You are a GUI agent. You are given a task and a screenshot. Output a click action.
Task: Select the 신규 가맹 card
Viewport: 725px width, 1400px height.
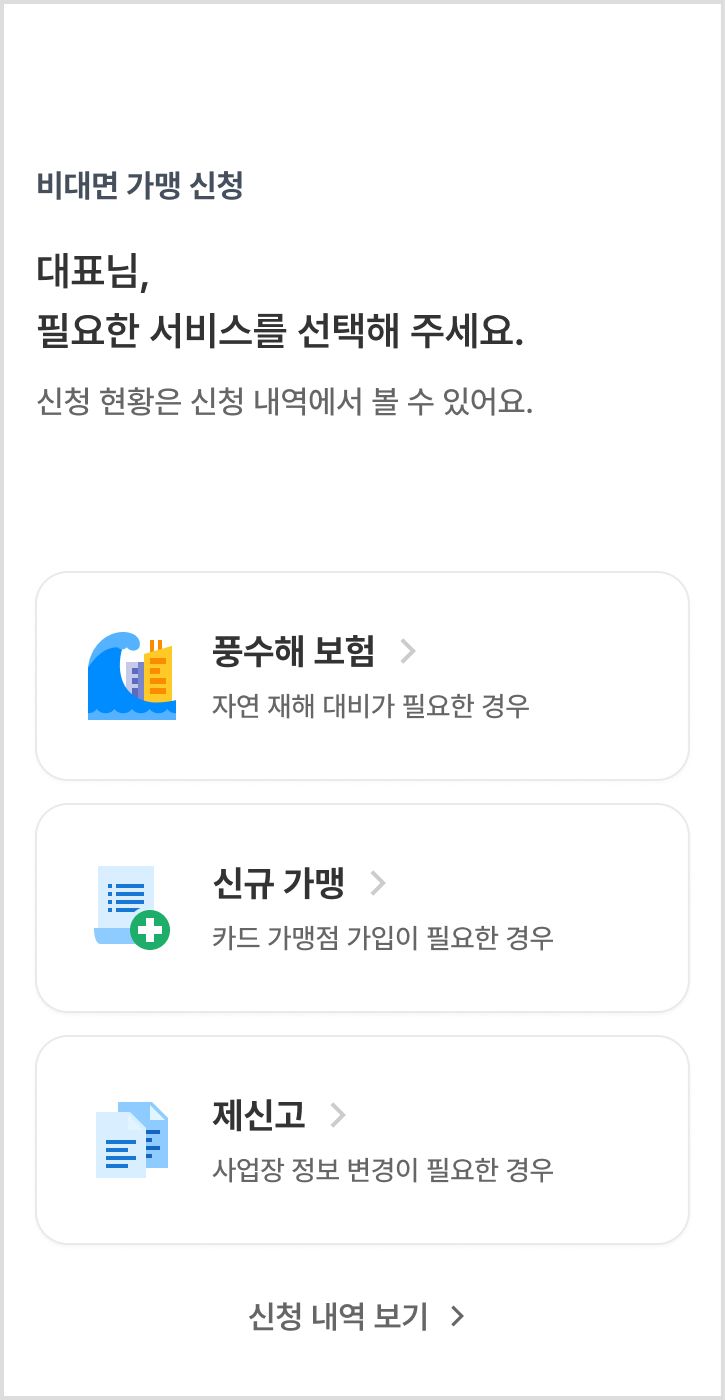click(x=362, y=908)
